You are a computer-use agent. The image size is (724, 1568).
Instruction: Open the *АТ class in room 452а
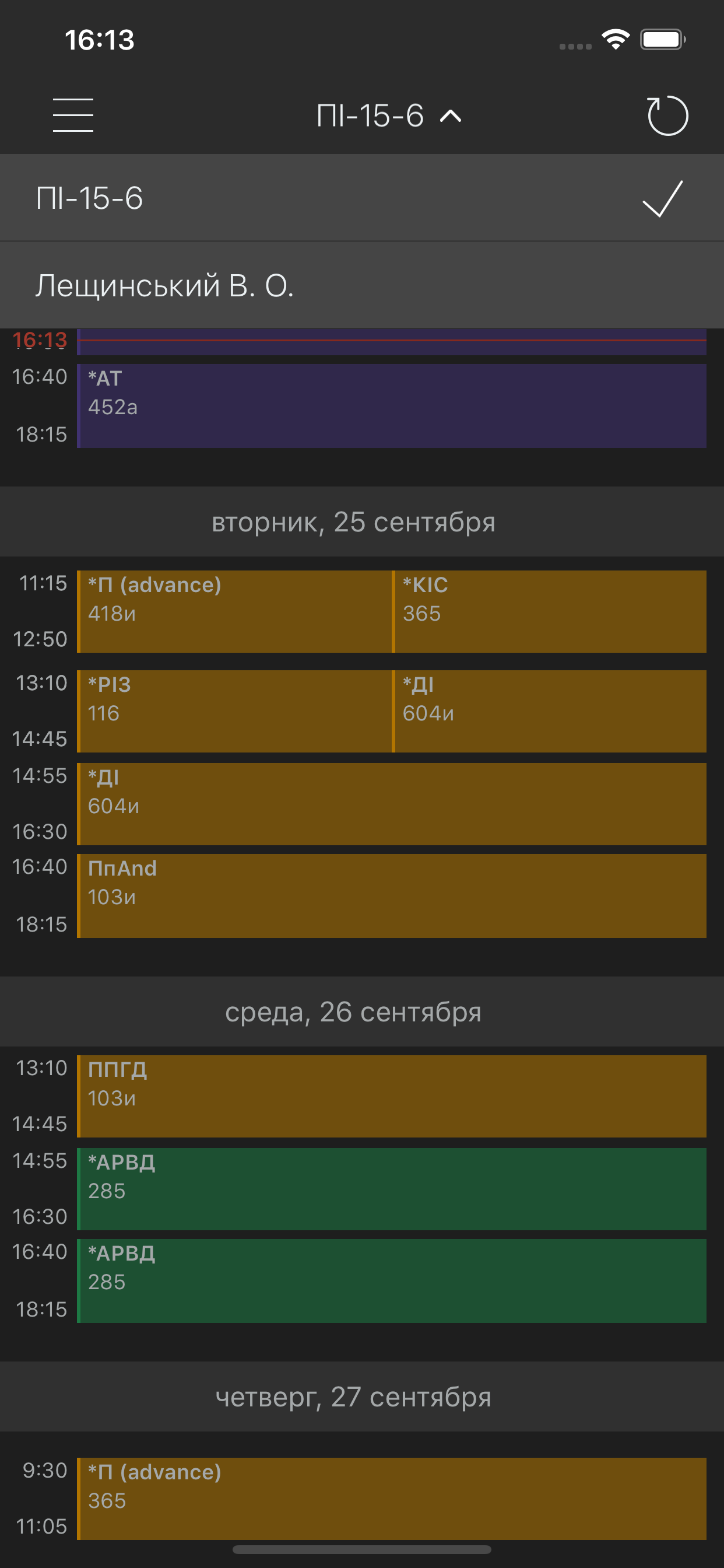pyautogui.click(x=392, y=405)
